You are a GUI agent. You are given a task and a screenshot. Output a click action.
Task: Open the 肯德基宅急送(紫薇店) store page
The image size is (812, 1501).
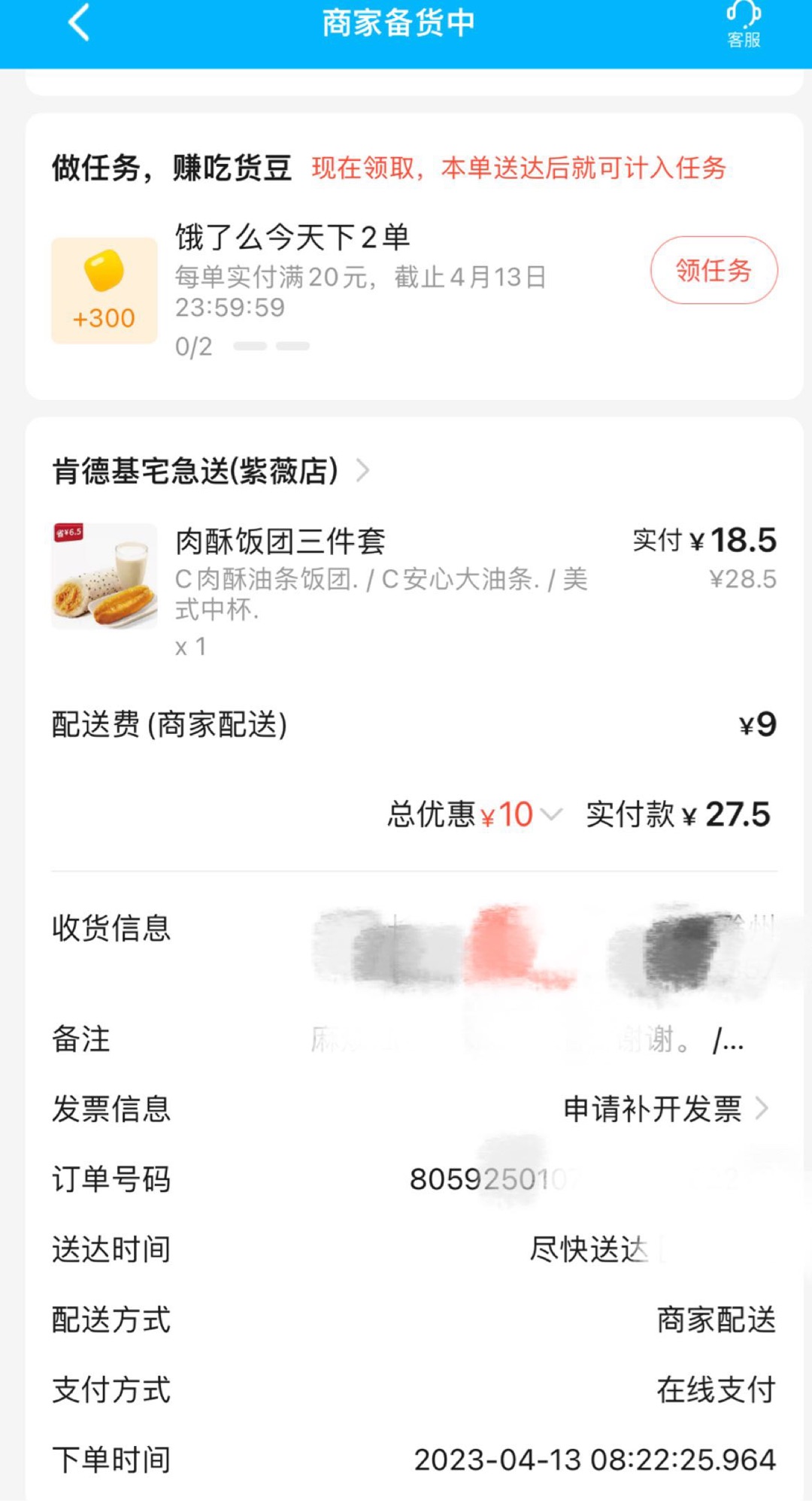click(x=211, y=472)
